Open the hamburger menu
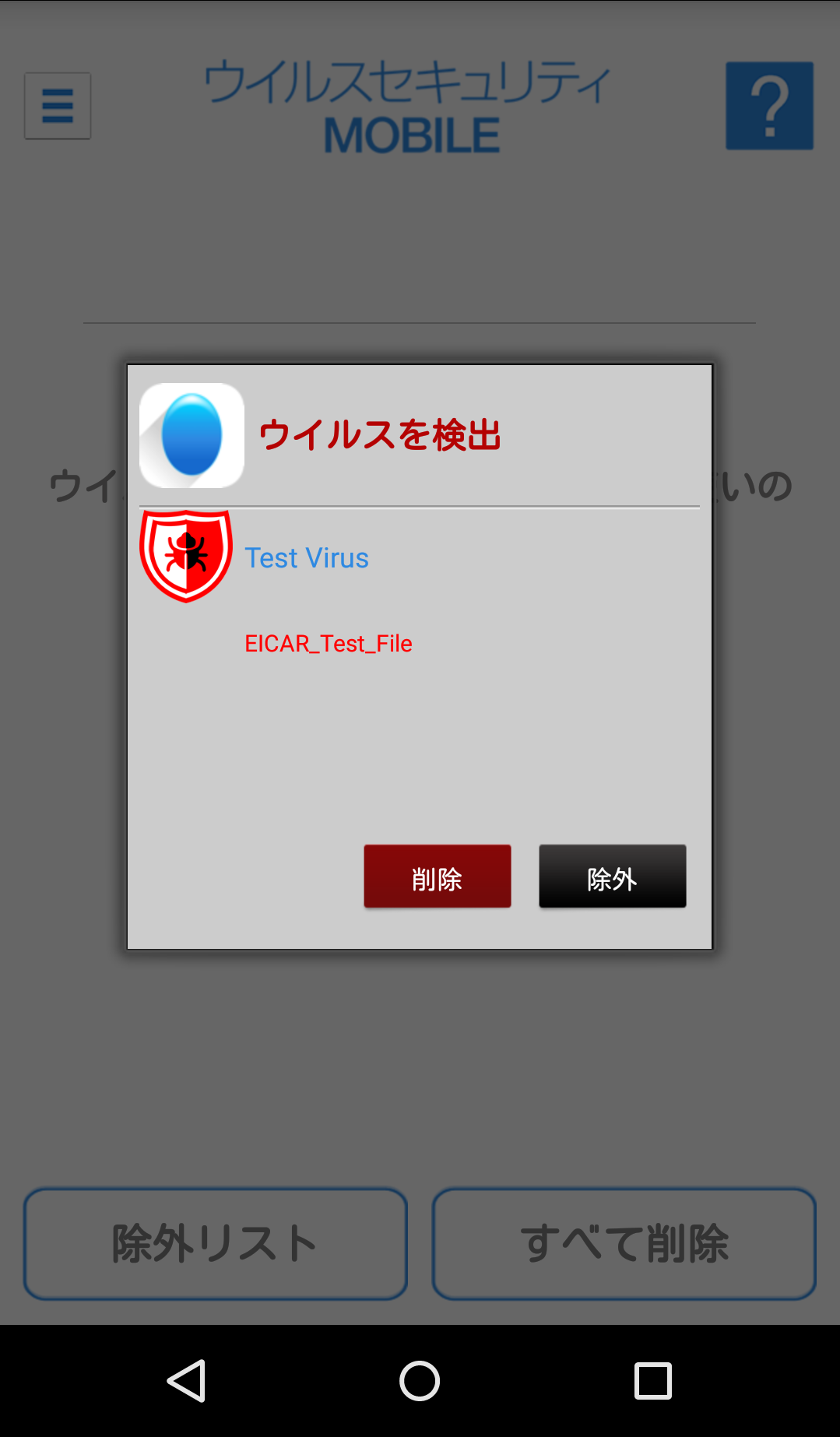 tap(58, 106)
